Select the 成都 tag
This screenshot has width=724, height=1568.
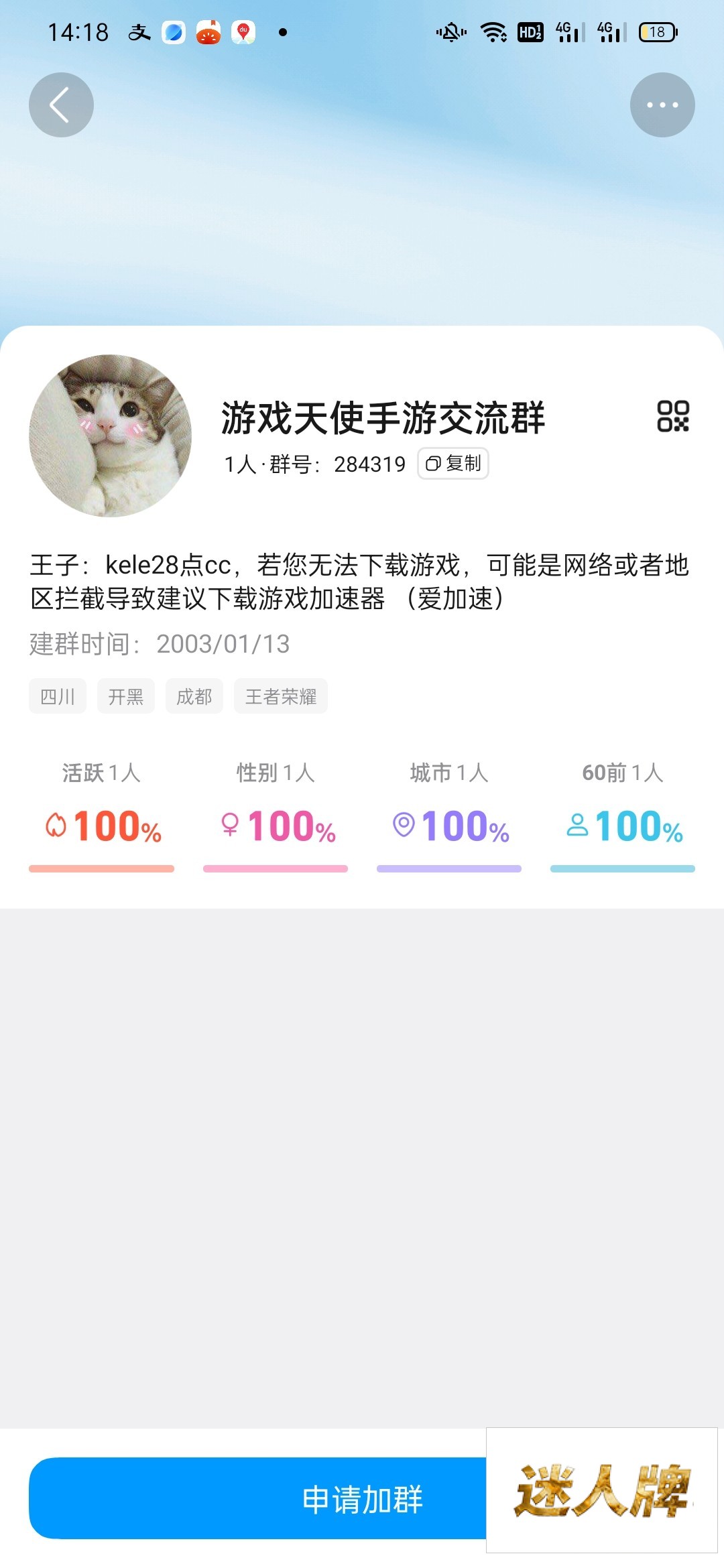pos(194,696)
